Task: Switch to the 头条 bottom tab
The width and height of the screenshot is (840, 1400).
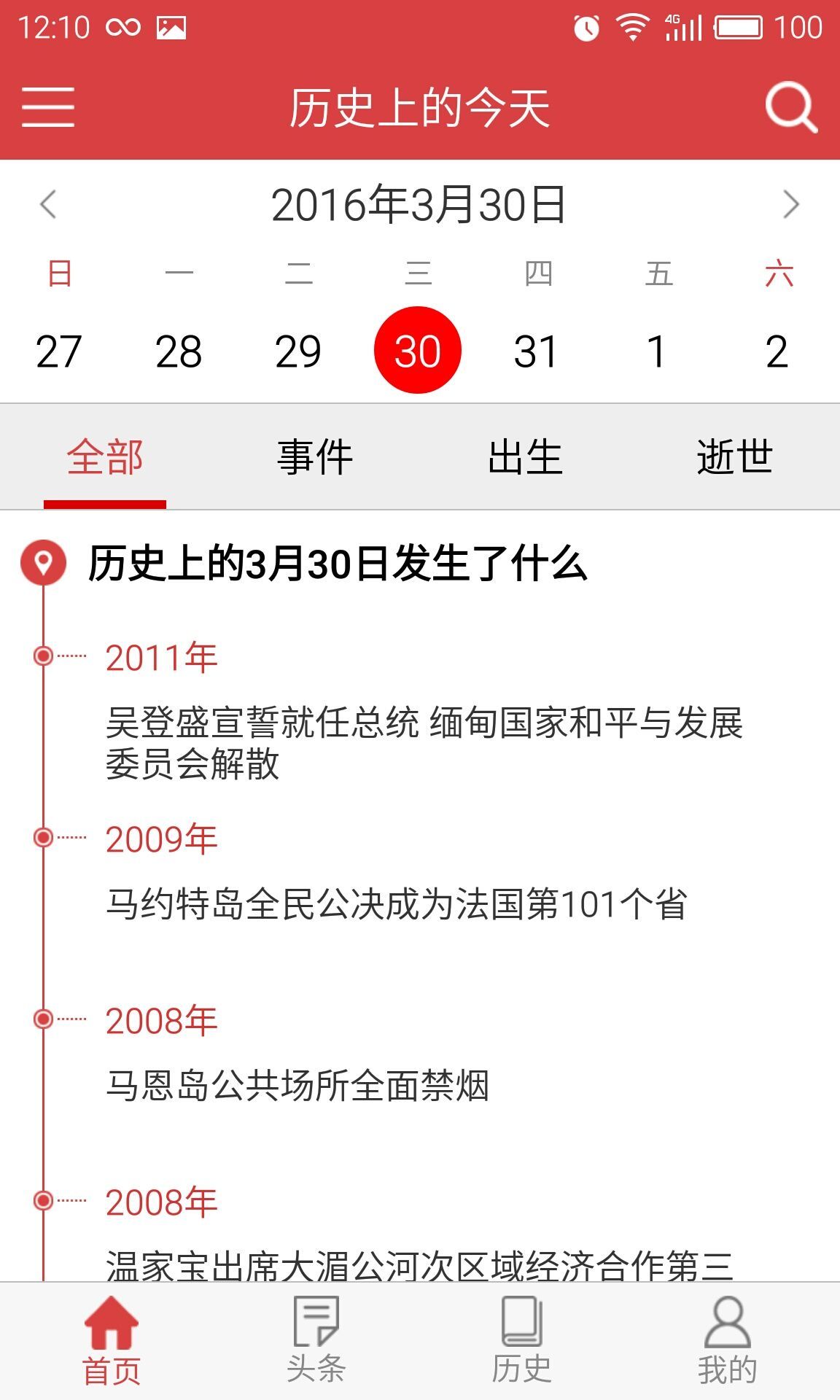Action: [x=316, y=1340]
